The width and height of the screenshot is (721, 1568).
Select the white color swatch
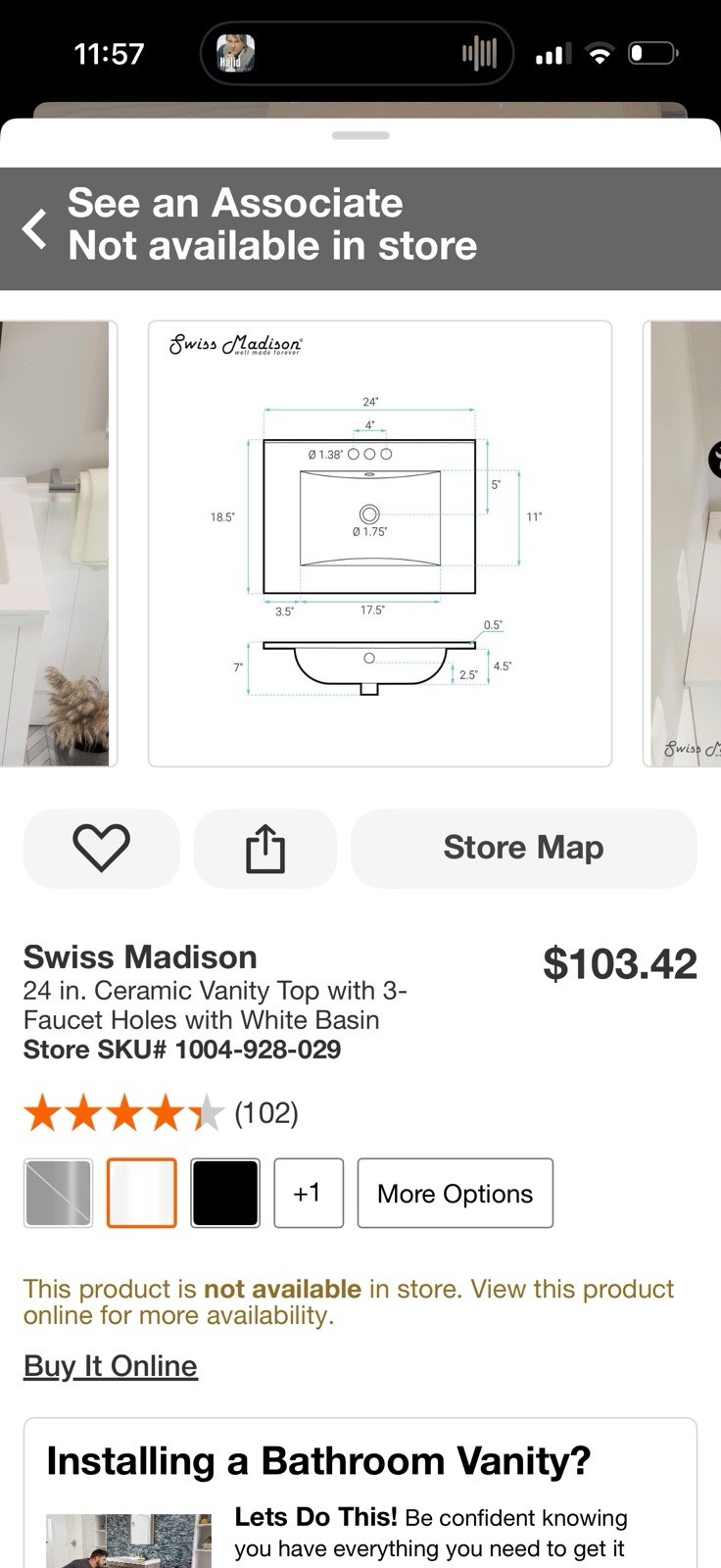[142, 1193]
